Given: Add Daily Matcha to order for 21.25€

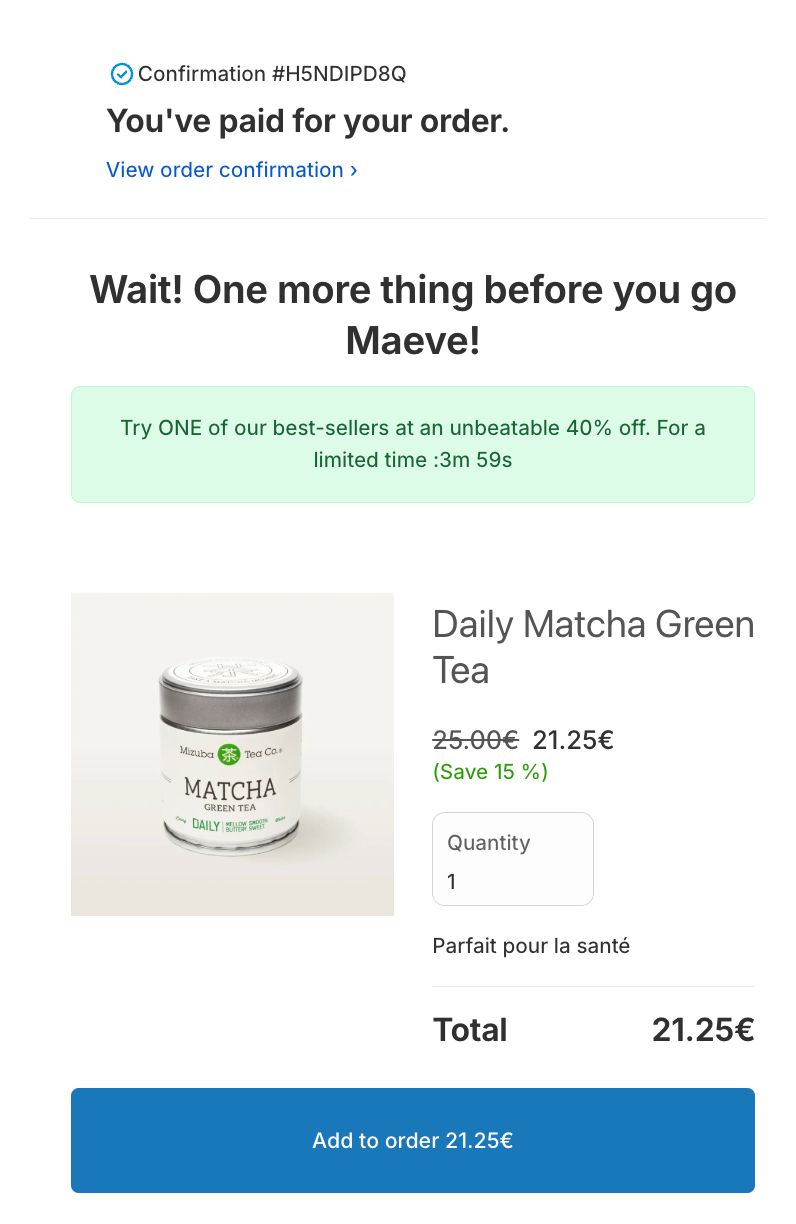Looking at the screenshot, I should click(412, 1140).
